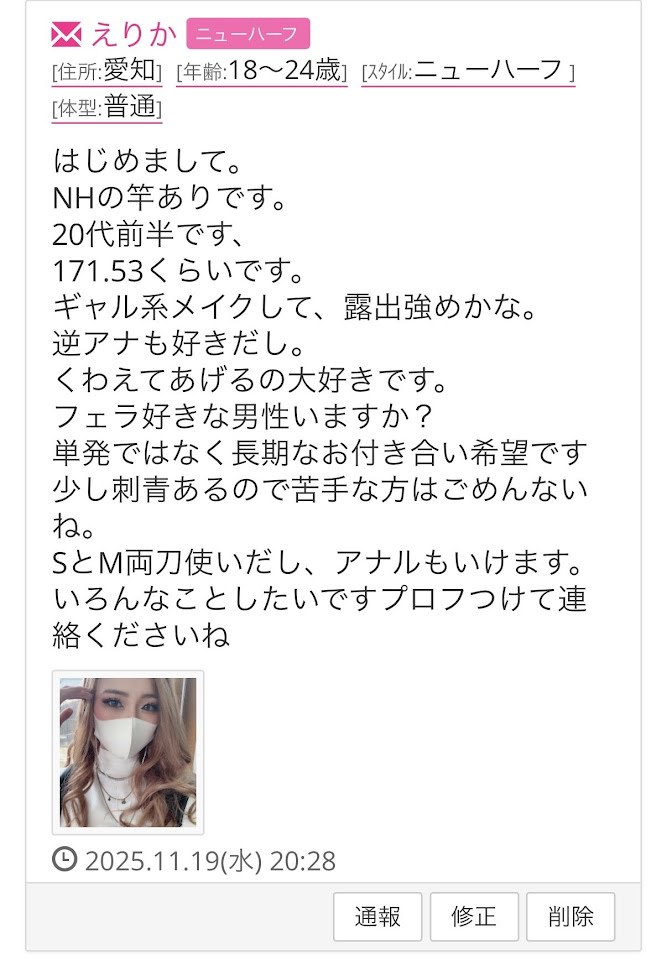Edit the post with 修正
The image size is (667, 960).
click(x=474, y=916)
